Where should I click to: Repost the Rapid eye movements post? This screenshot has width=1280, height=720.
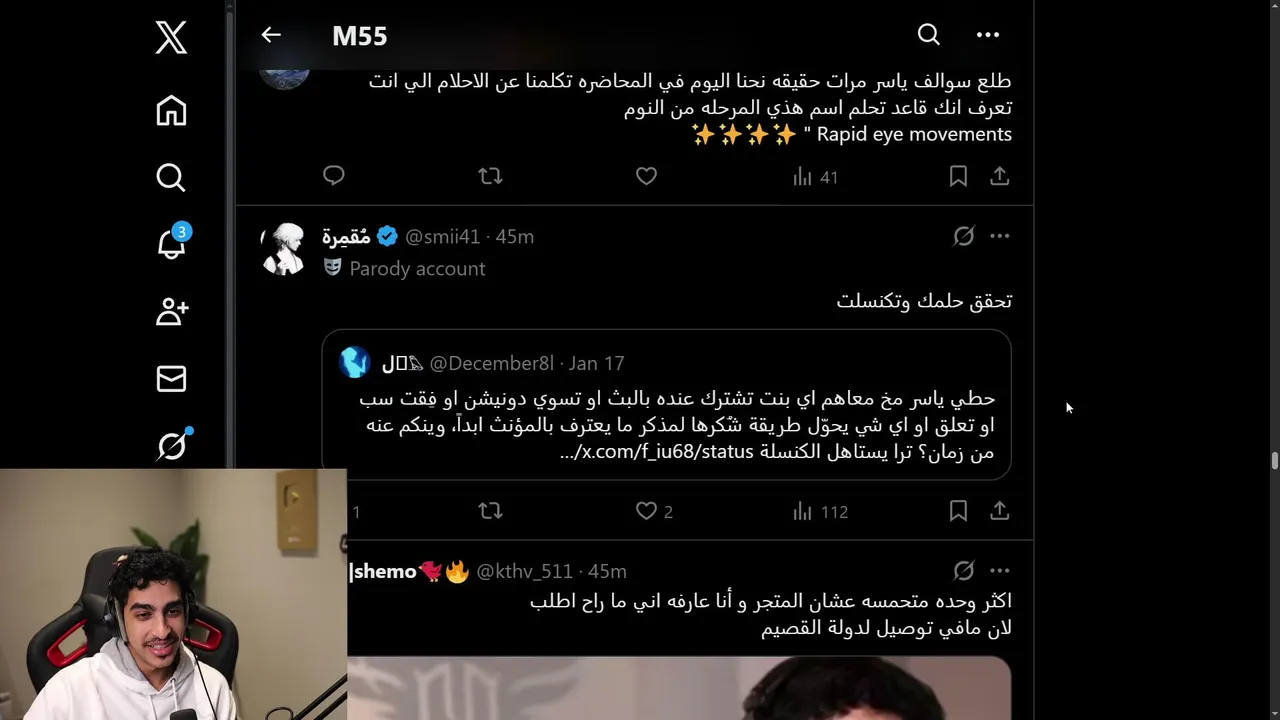pos(490,176)
